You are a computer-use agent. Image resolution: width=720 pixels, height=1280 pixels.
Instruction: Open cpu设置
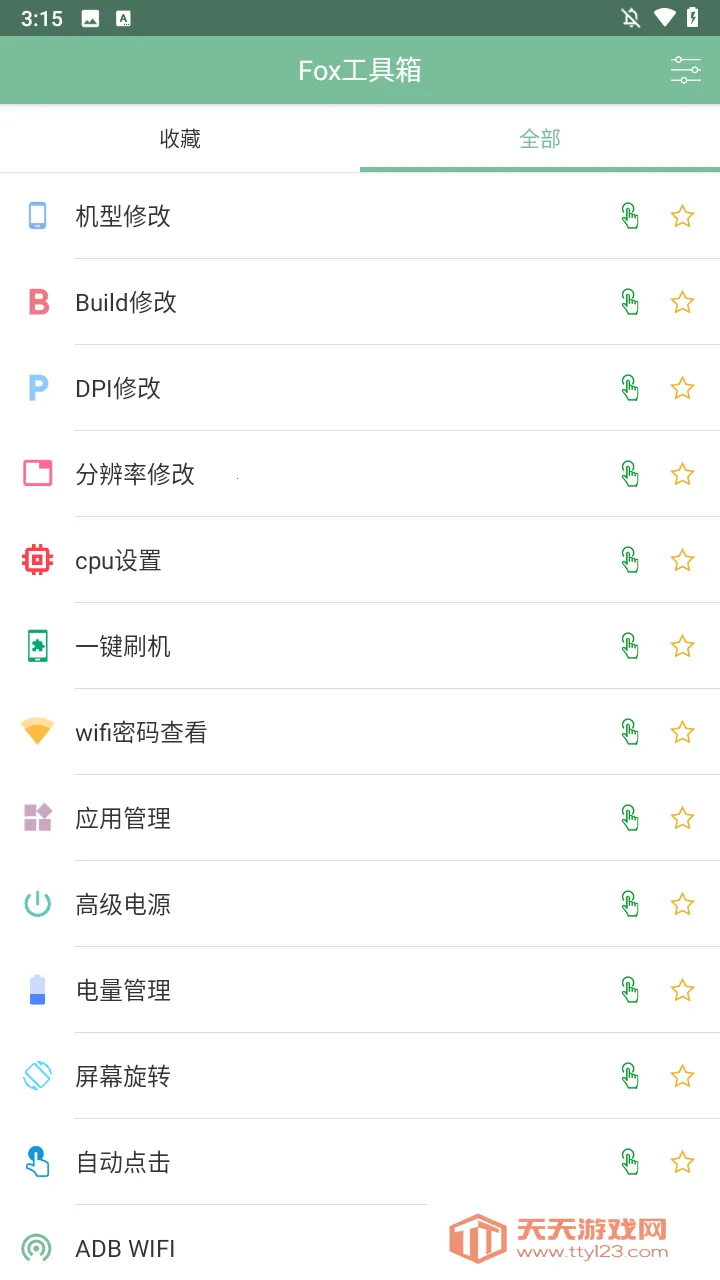tap(118, 560)
